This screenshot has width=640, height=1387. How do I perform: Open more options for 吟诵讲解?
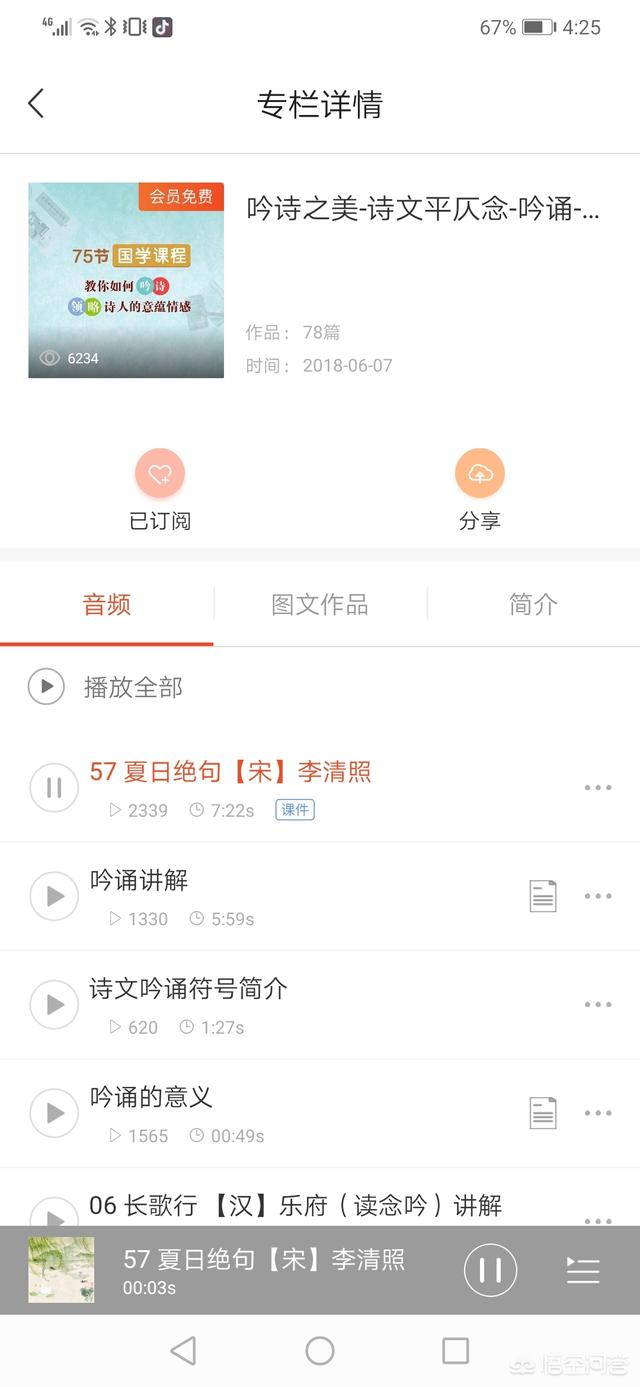click(598, 896)
